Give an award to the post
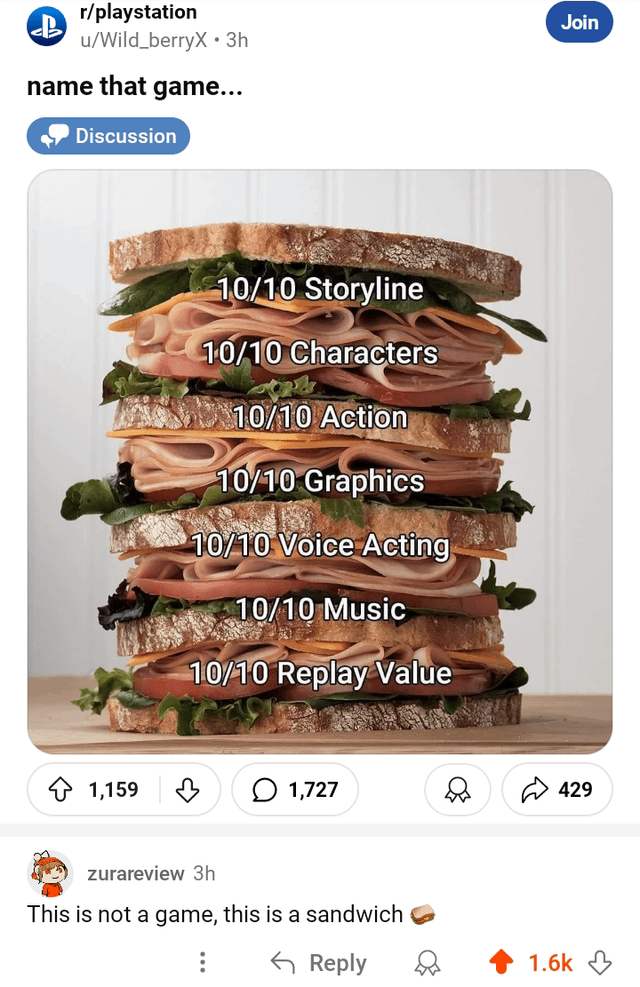 (x=457, y=790)
